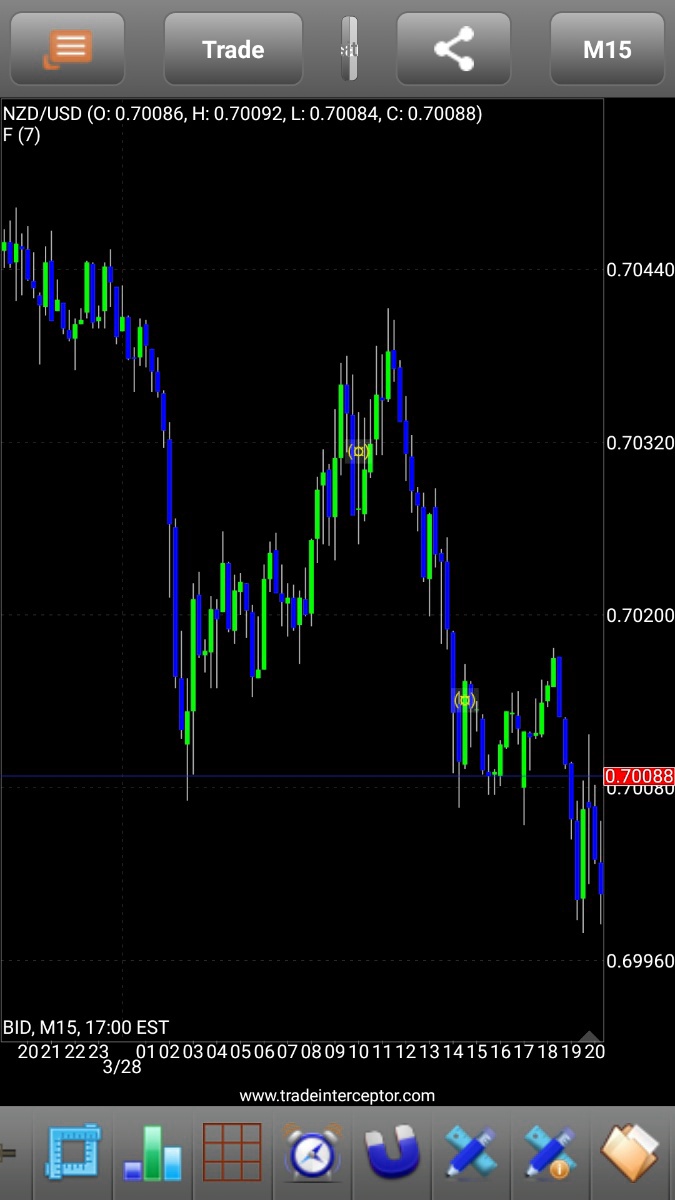Toggle the magnet snap tool
This screenshot has height=1200, width=675.
coord(391,1154)
